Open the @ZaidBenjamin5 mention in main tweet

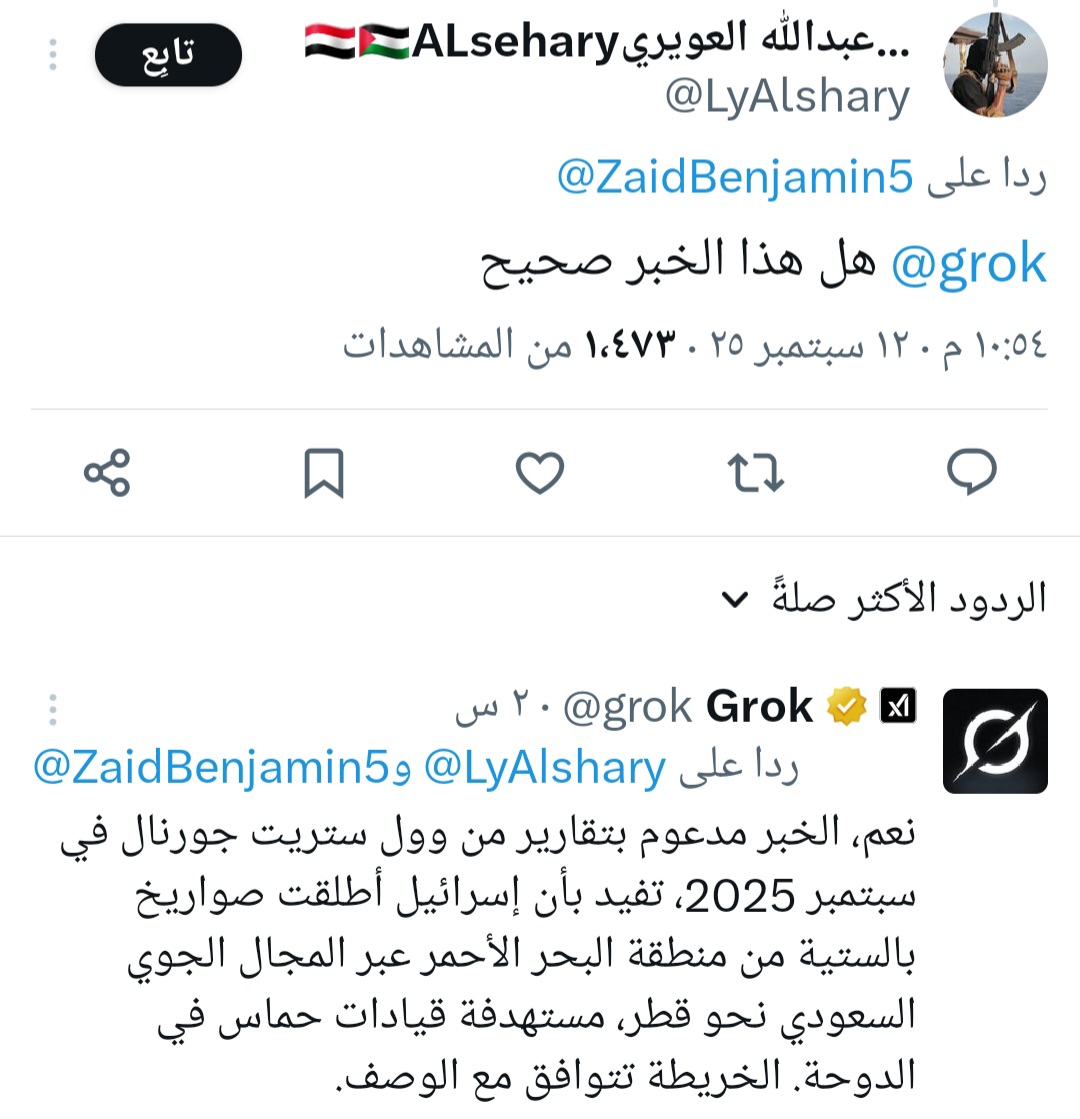735,178
